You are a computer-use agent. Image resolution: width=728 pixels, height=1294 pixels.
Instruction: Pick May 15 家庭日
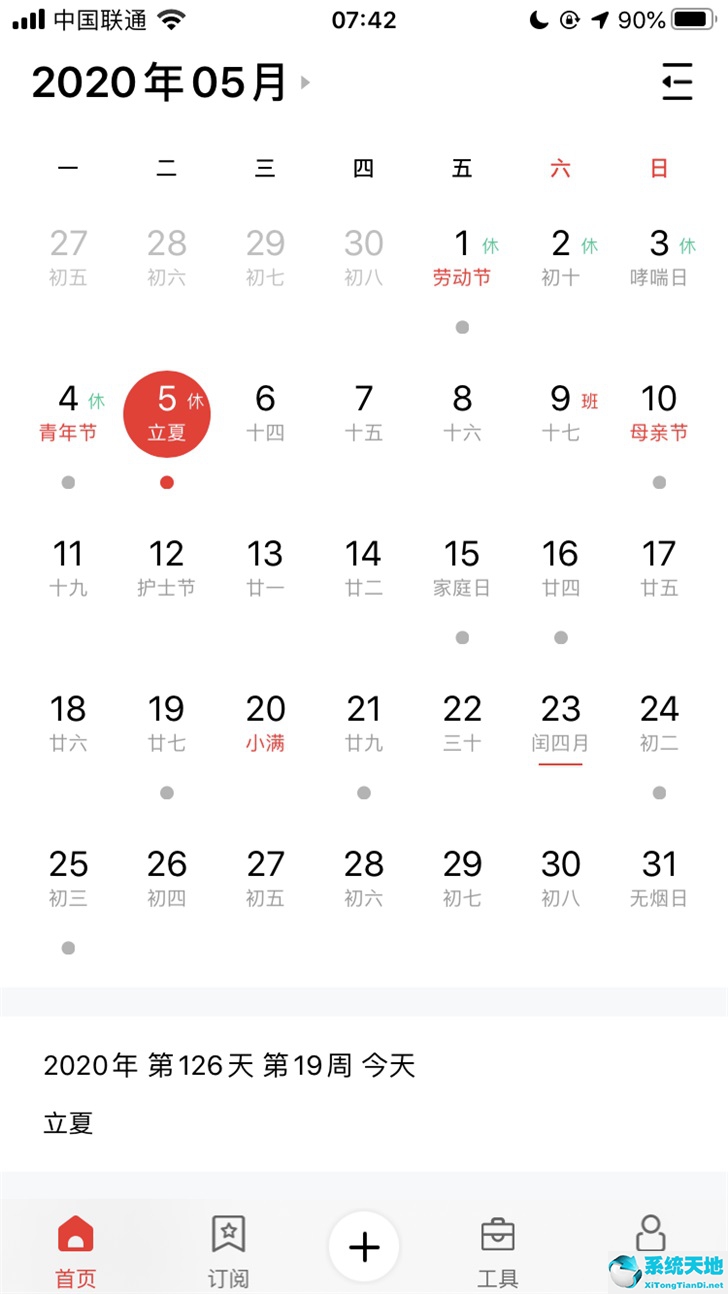coord(462,569)
